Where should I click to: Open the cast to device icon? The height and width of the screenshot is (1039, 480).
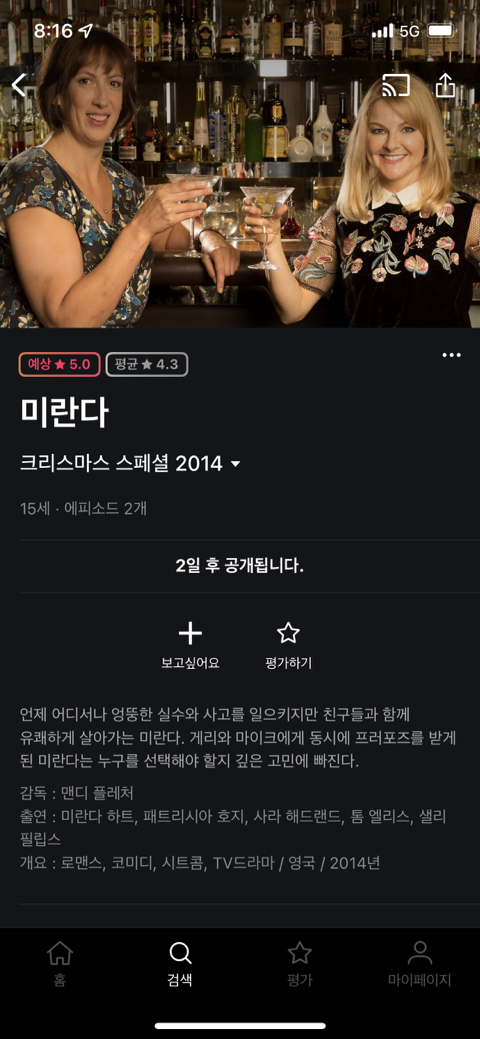tap(396, 85)
